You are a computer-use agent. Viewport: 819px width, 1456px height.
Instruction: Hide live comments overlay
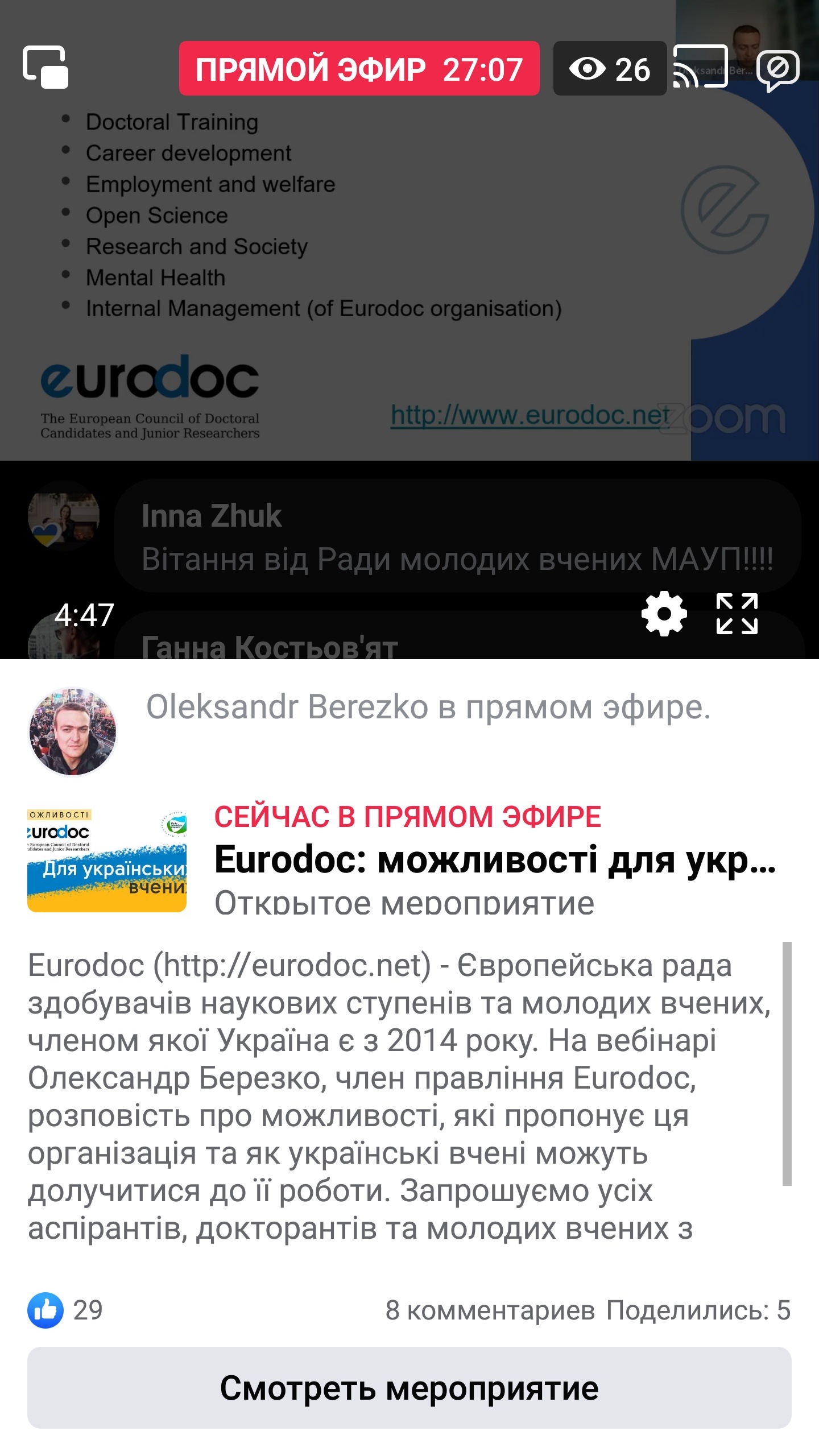778,69
